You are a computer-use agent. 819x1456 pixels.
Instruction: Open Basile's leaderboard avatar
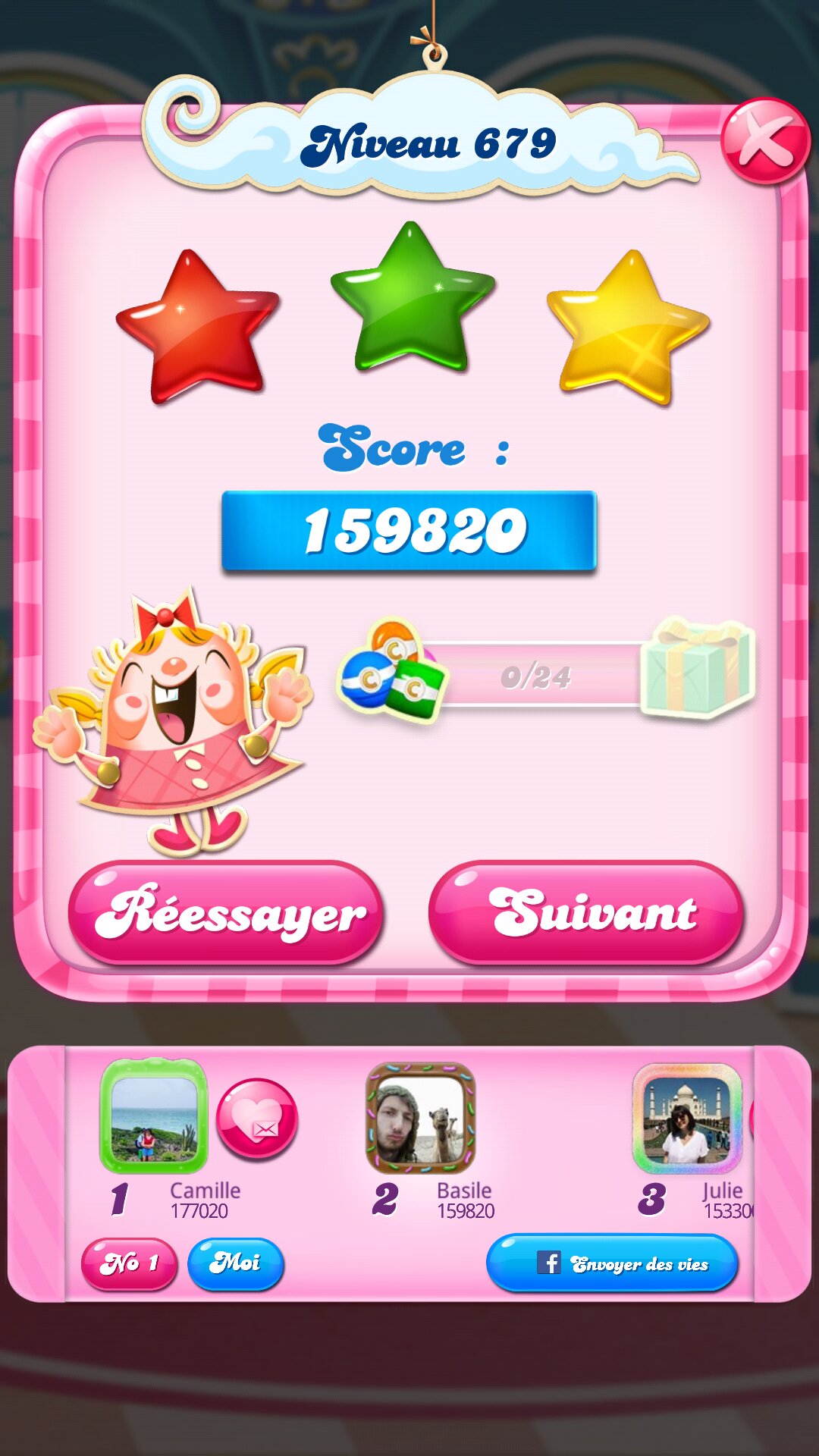pyautogui.click(x=421, y=1118)
